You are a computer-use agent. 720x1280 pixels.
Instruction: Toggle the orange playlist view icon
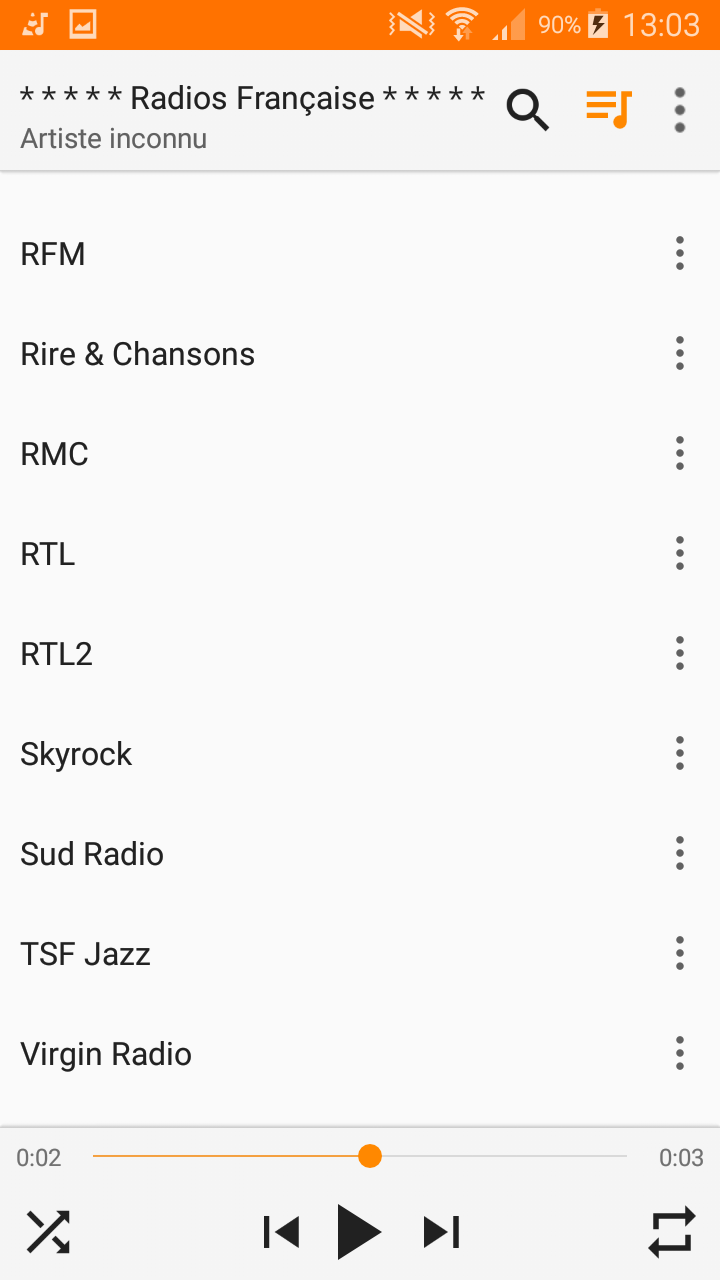coord(609,109)
